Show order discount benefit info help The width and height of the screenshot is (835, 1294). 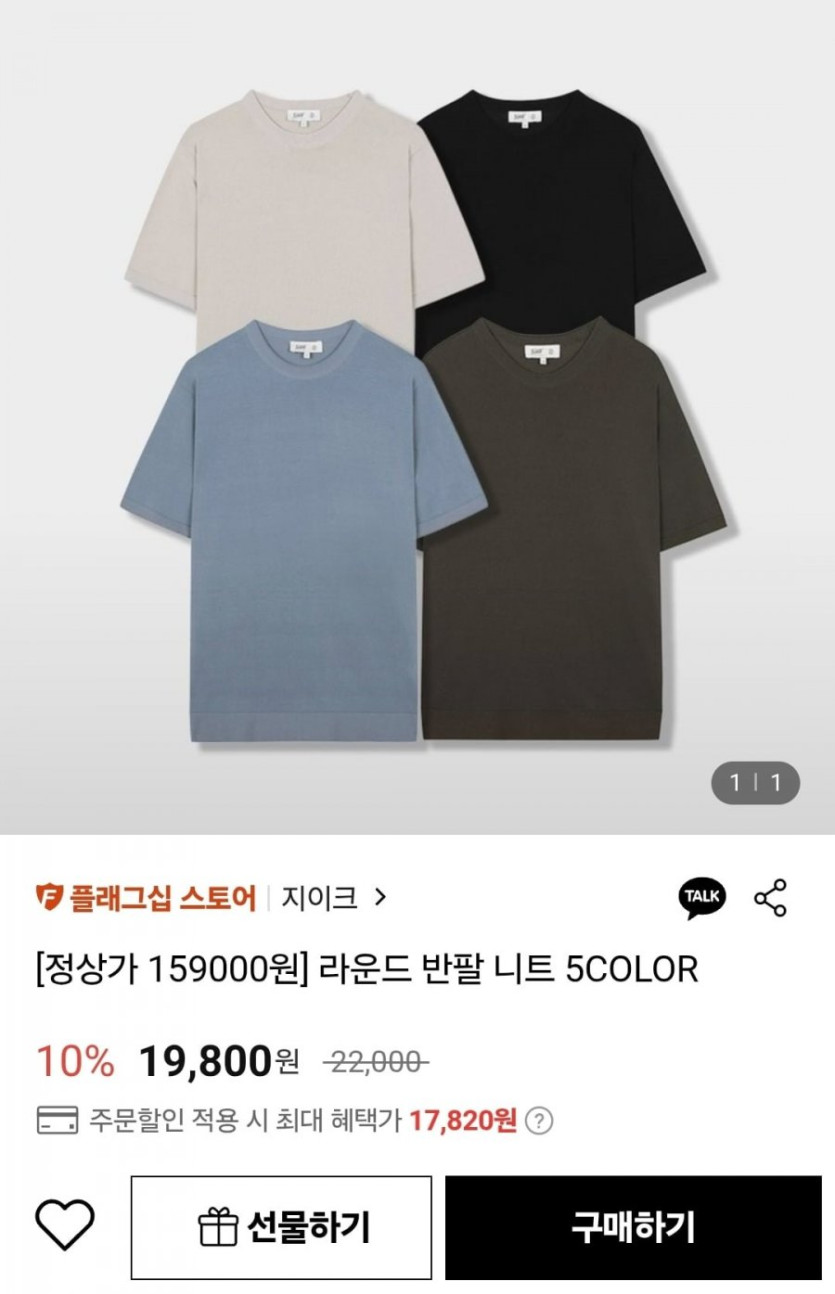tap(540, 1120)
